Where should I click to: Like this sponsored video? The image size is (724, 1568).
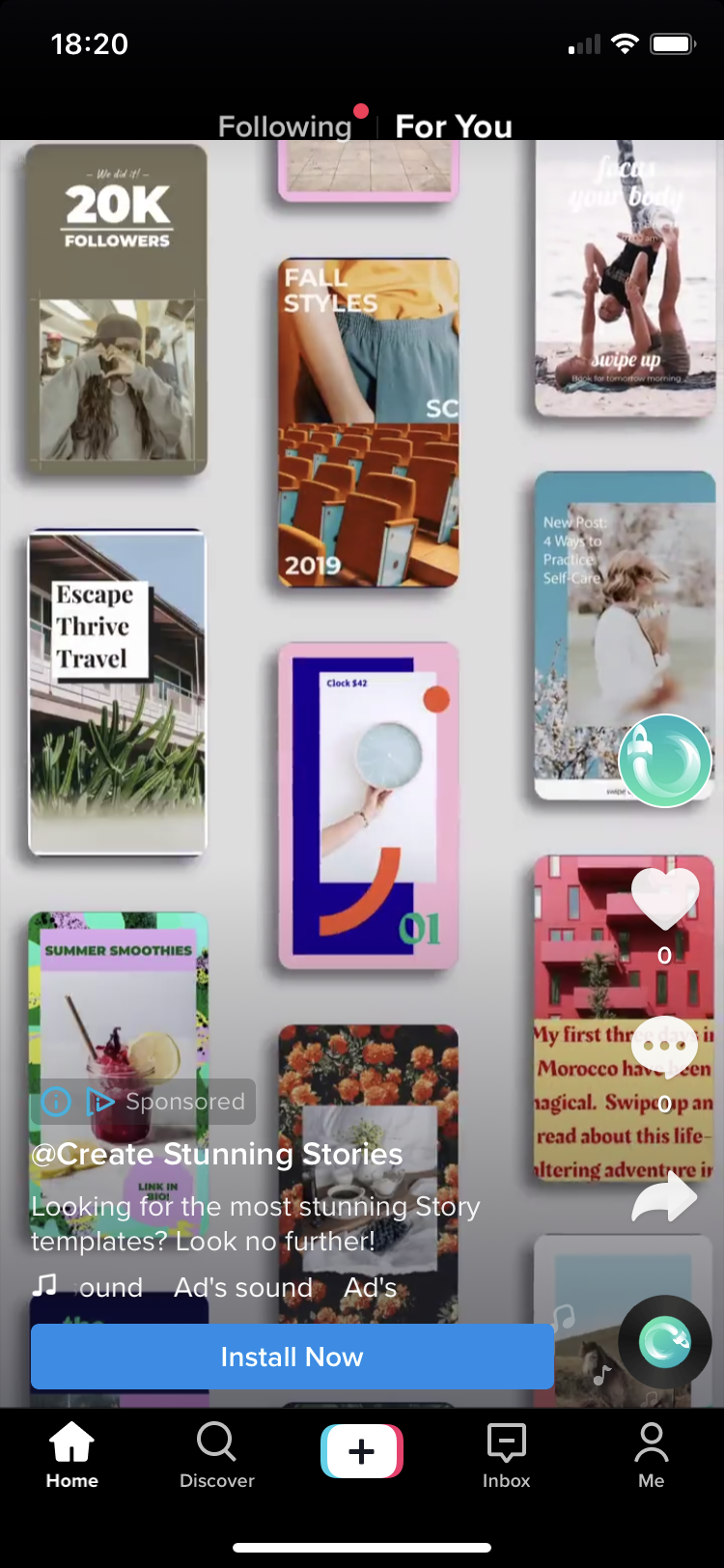(665, 899)
